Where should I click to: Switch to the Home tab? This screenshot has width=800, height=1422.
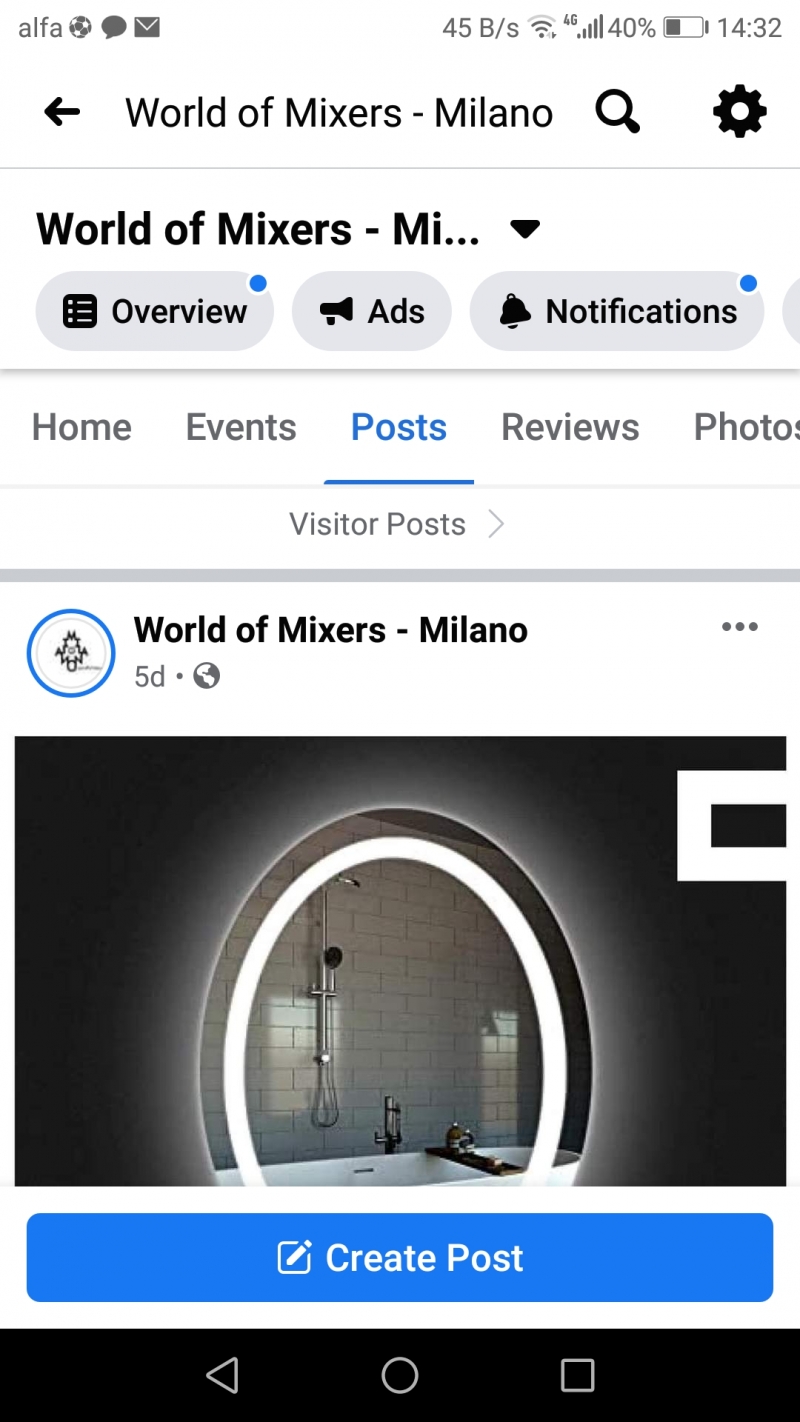(82, 427)
